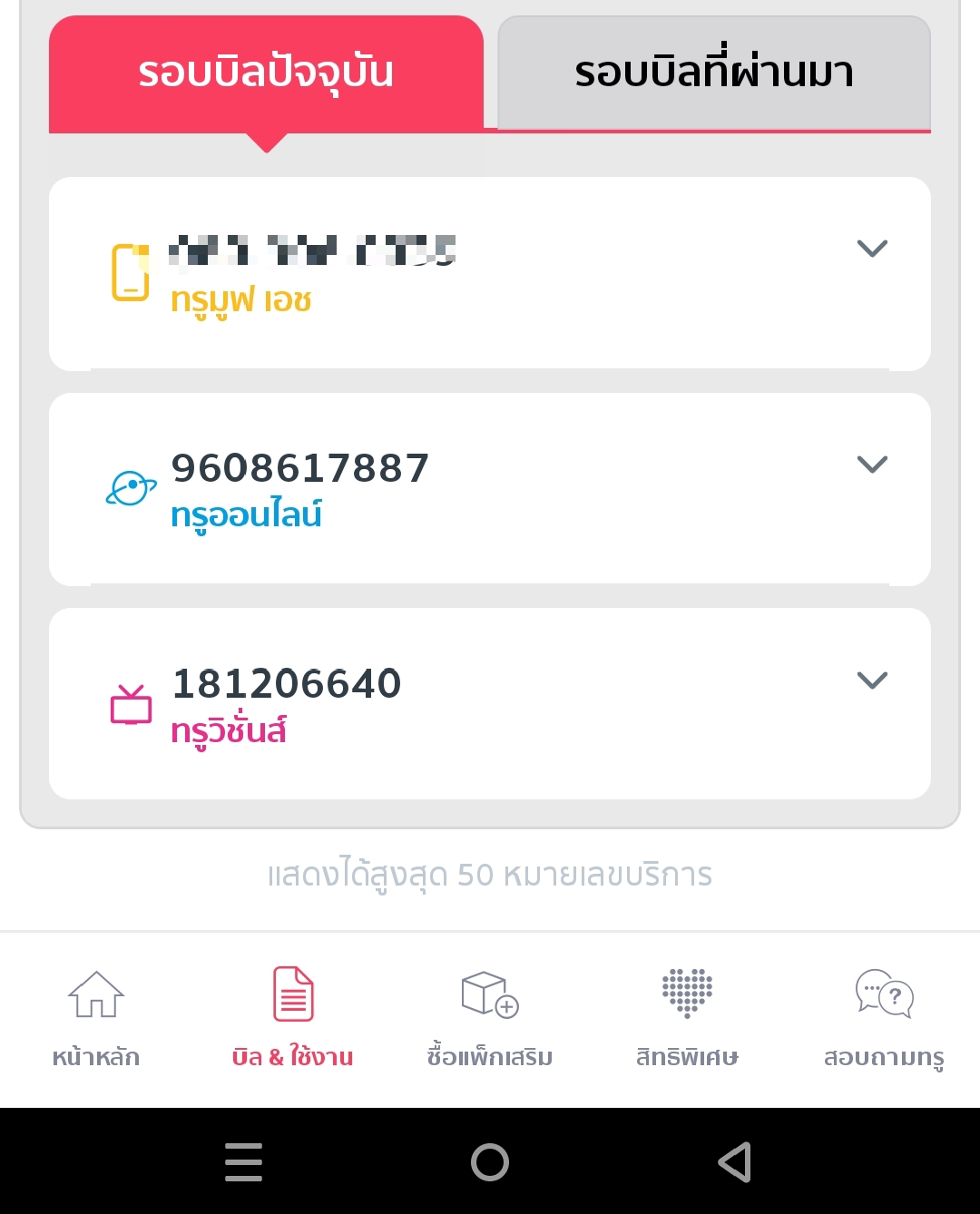The height and width of the screenshot is (1214, 980).
Task: Open the บิล & ใช้งาน tab
Action: (292, 1018)
